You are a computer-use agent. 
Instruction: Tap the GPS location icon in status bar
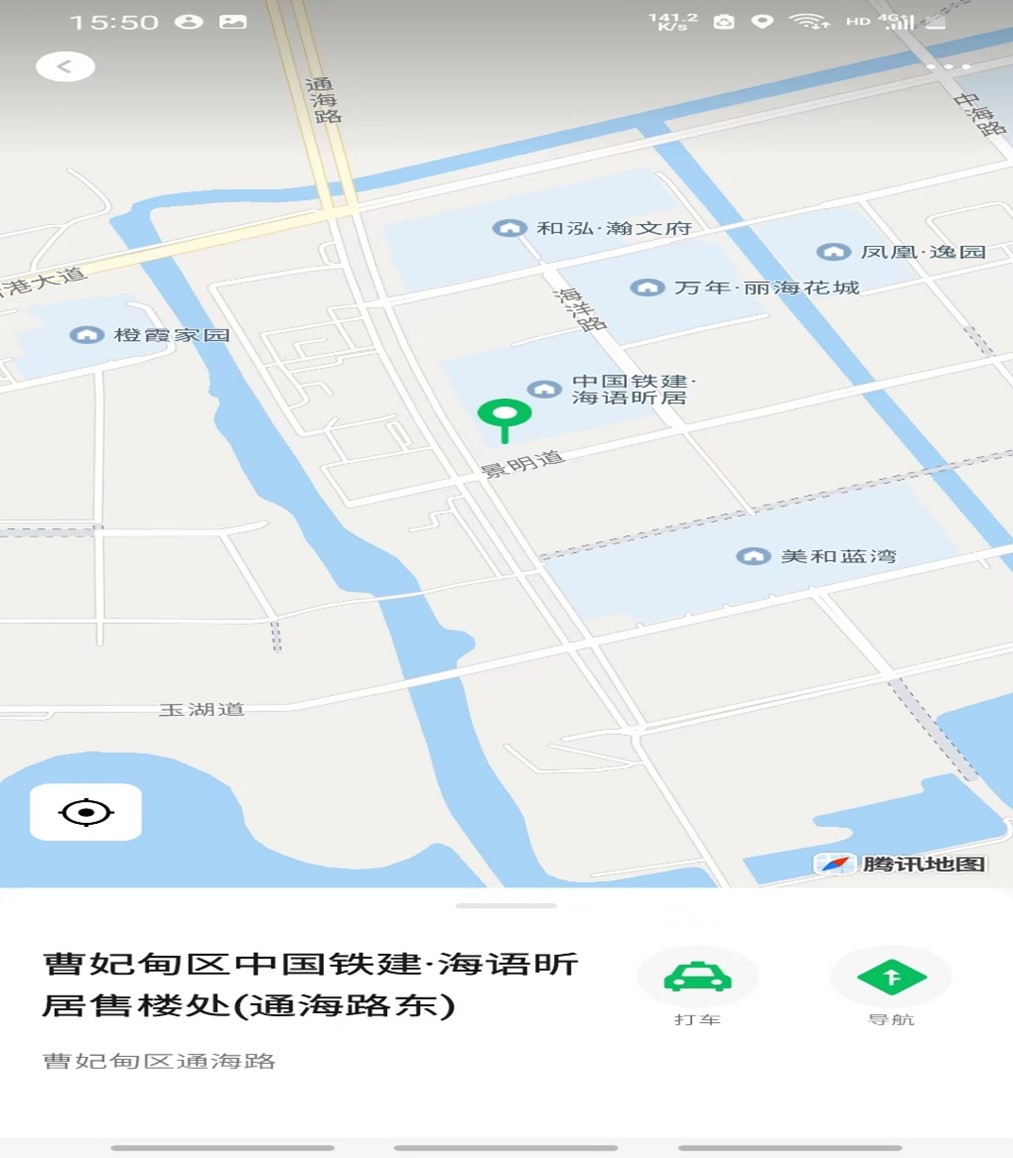pos(761,19)
